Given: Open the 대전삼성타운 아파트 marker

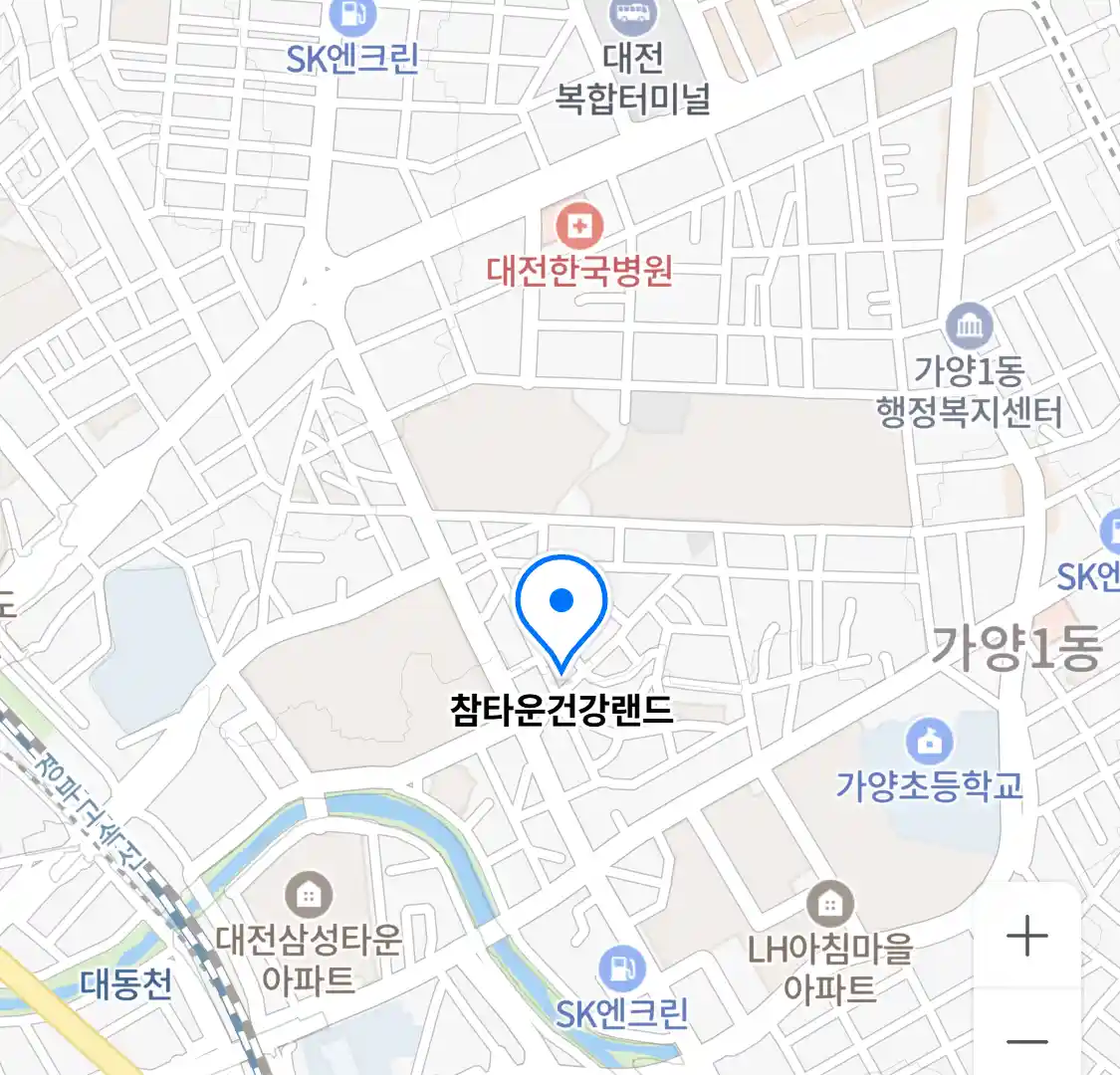Looking at the screenshot, I should point(309,896).
